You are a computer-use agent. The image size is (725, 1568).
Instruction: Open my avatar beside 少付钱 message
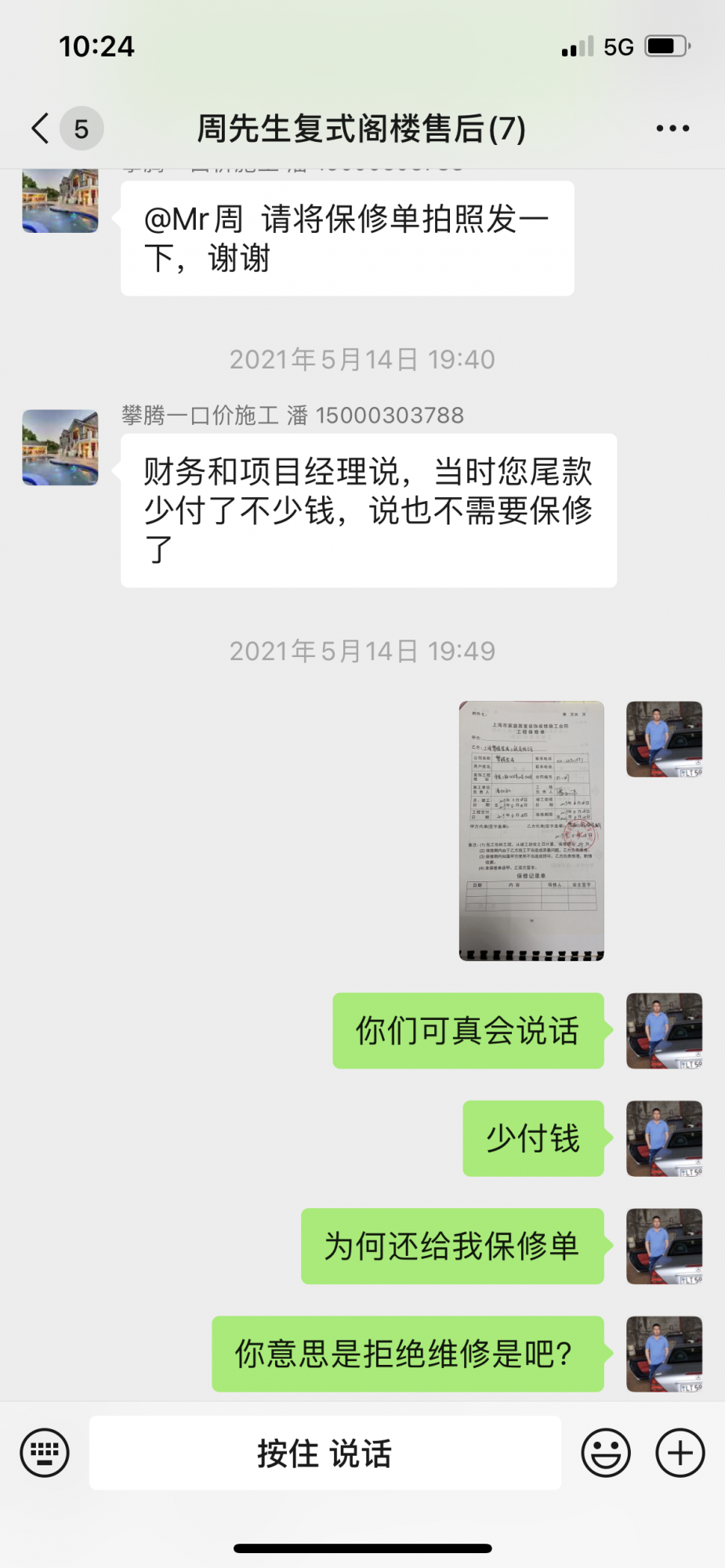(664, 1138)
